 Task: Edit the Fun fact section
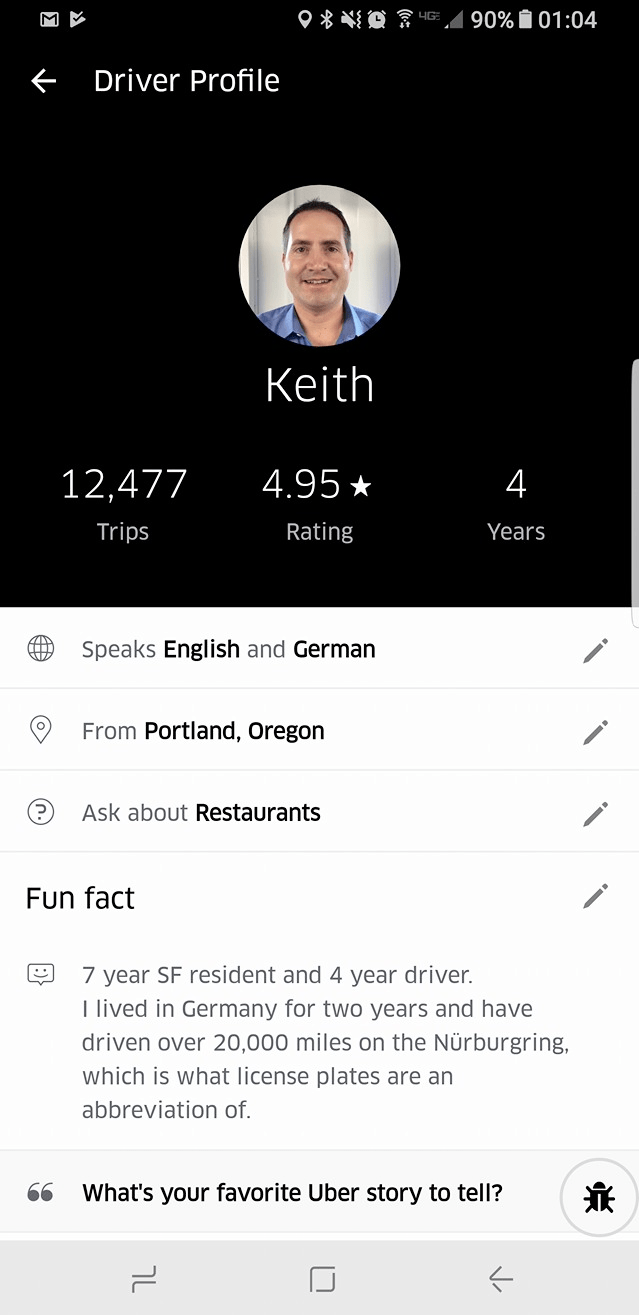[x=595, y=896]
